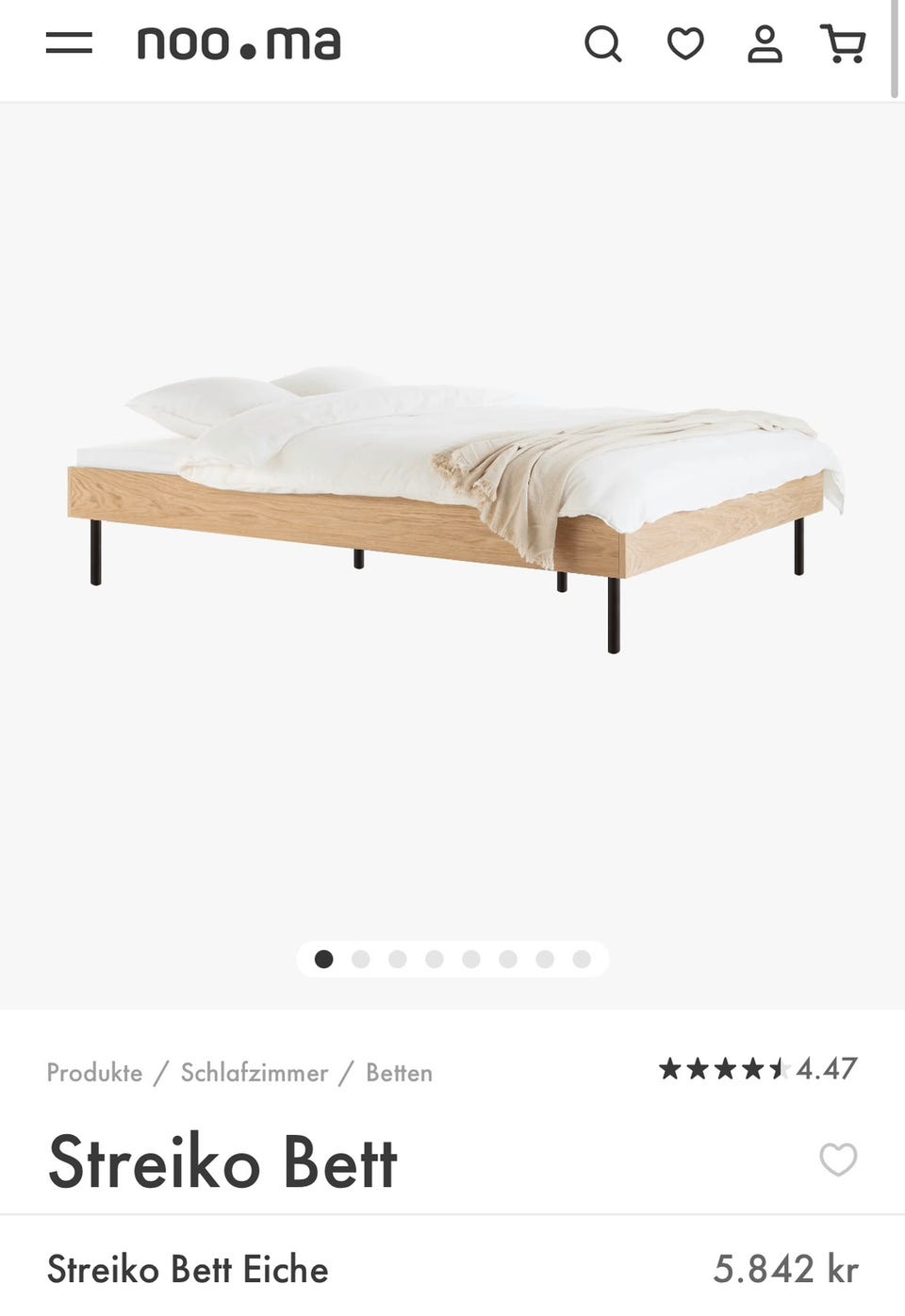Open the Betten breadcrumb category
Image resolution: width=905 pixels, height=1316 pixels.
click(x=399, y=1073)
